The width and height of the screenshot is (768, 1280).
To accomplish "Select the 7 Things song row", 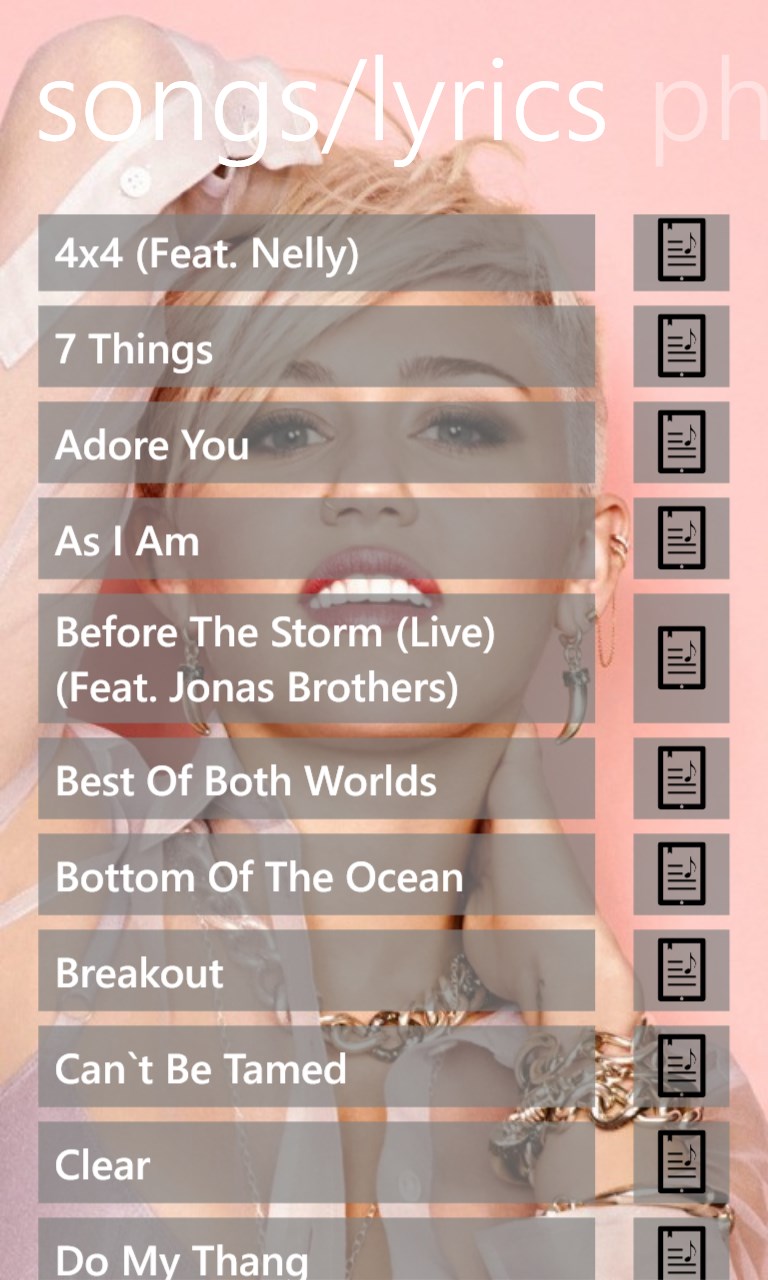I will point(316,347).
